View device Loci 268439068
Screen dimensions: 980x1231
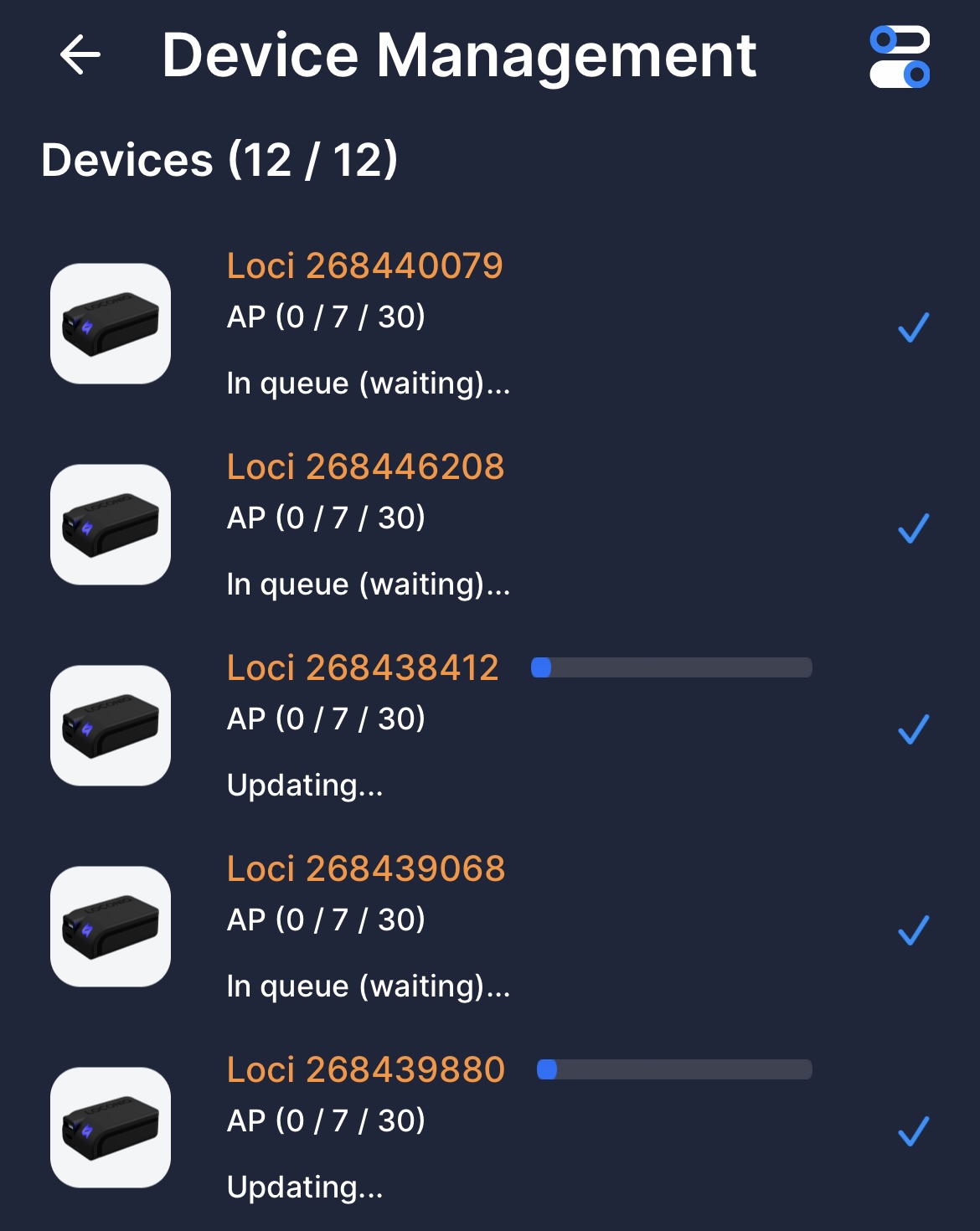366,869
